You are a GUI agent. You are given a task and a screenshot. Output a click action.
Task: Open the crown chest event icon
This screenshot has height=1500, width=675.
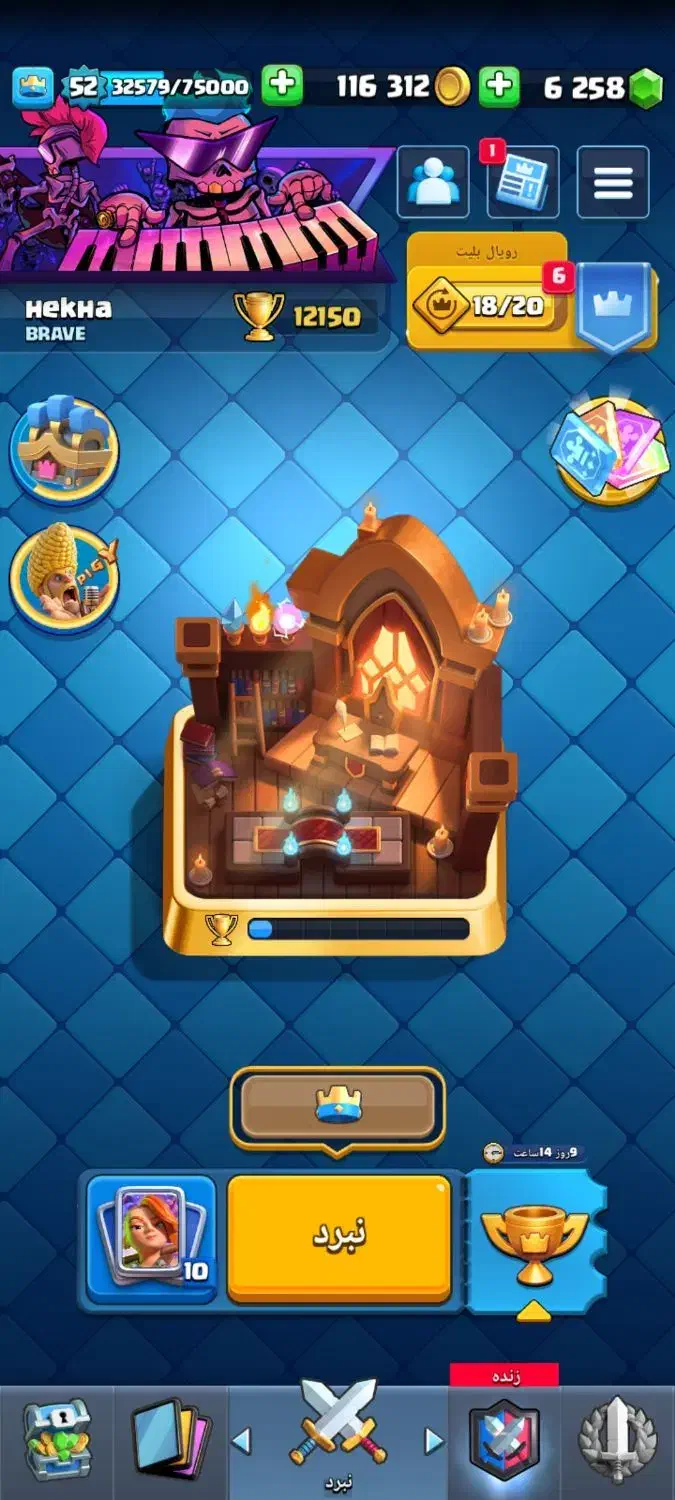coord(64,450)
